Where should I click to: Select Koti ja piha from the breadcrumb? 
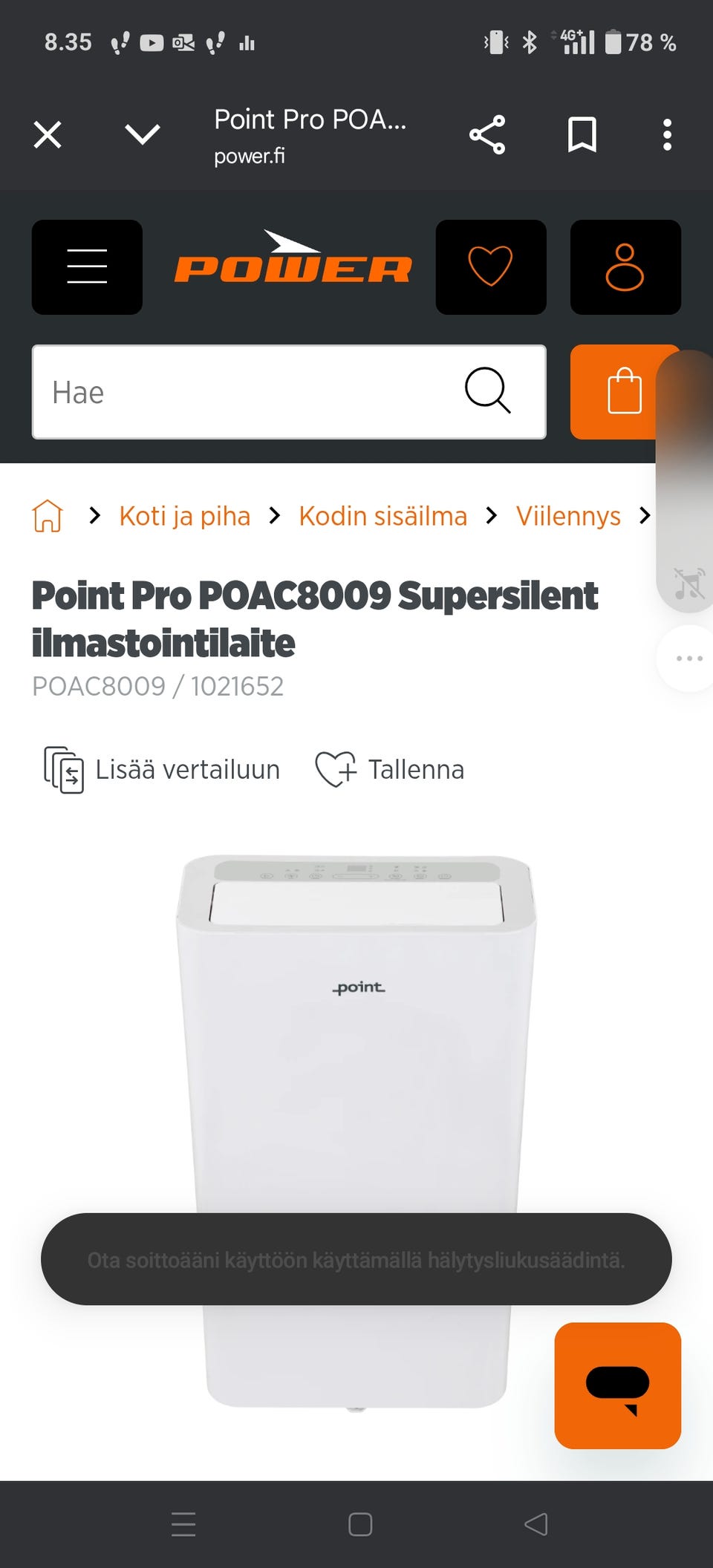point(184,514)
